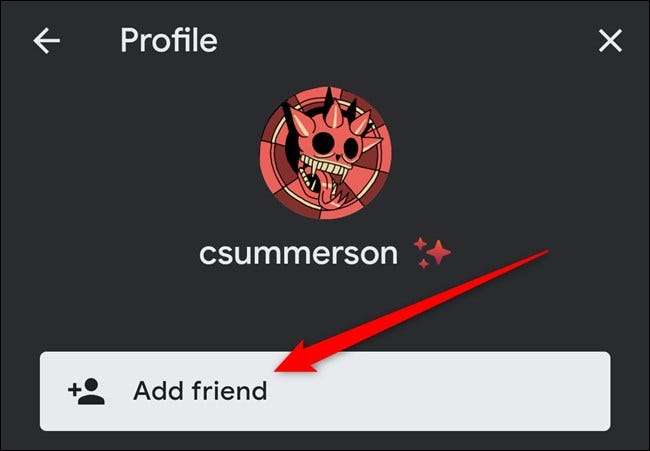The image size is (650, 451).
Task: Close the Profile panel
Action: [609, 41]
